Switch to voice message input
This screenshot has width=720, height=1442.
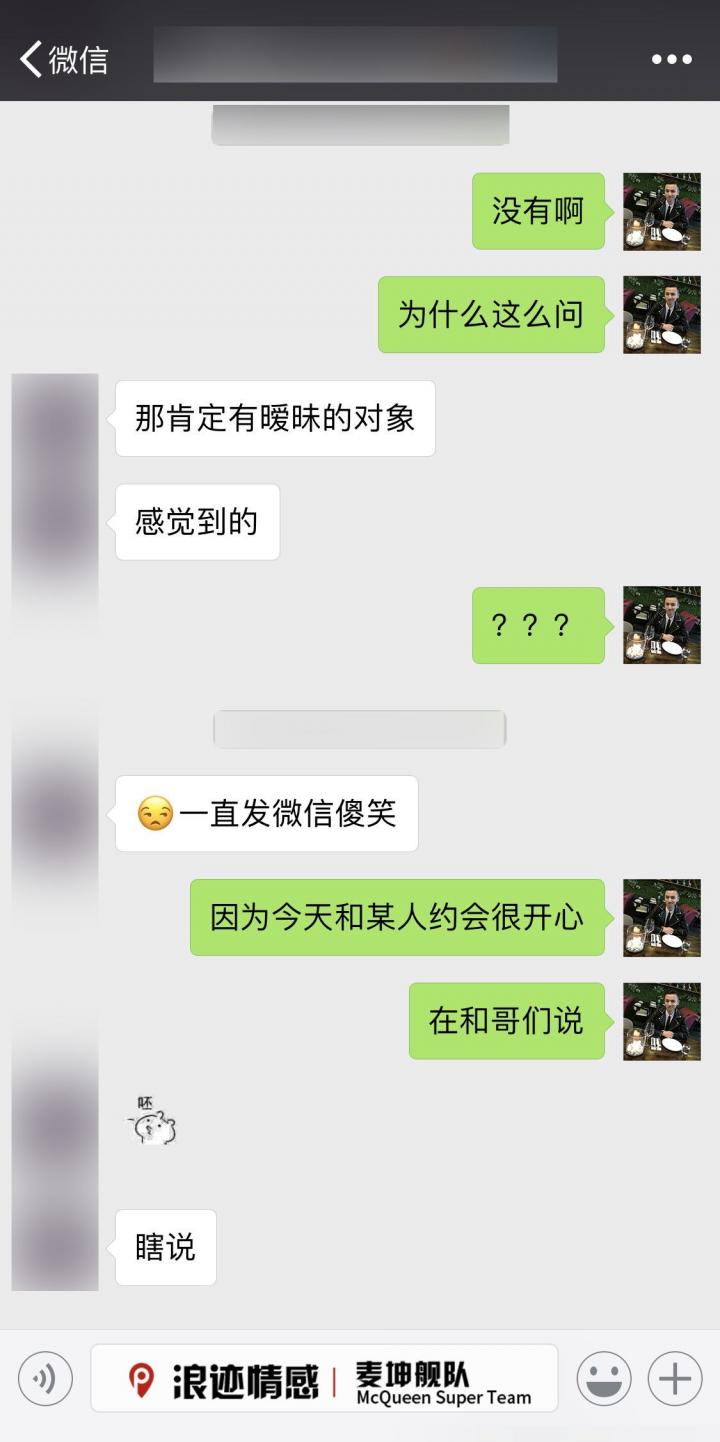(45, 1379)
